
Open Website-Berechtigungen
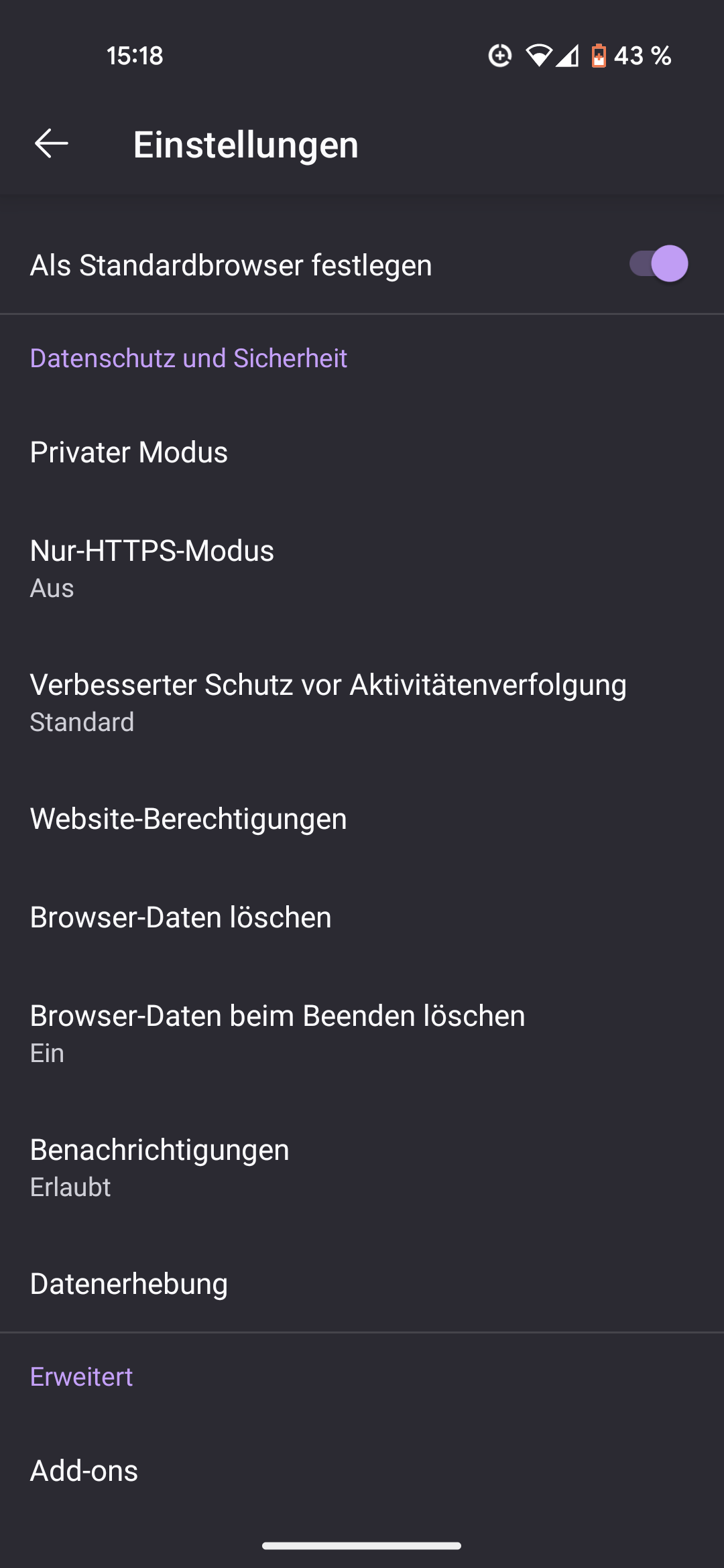[362, 819]
